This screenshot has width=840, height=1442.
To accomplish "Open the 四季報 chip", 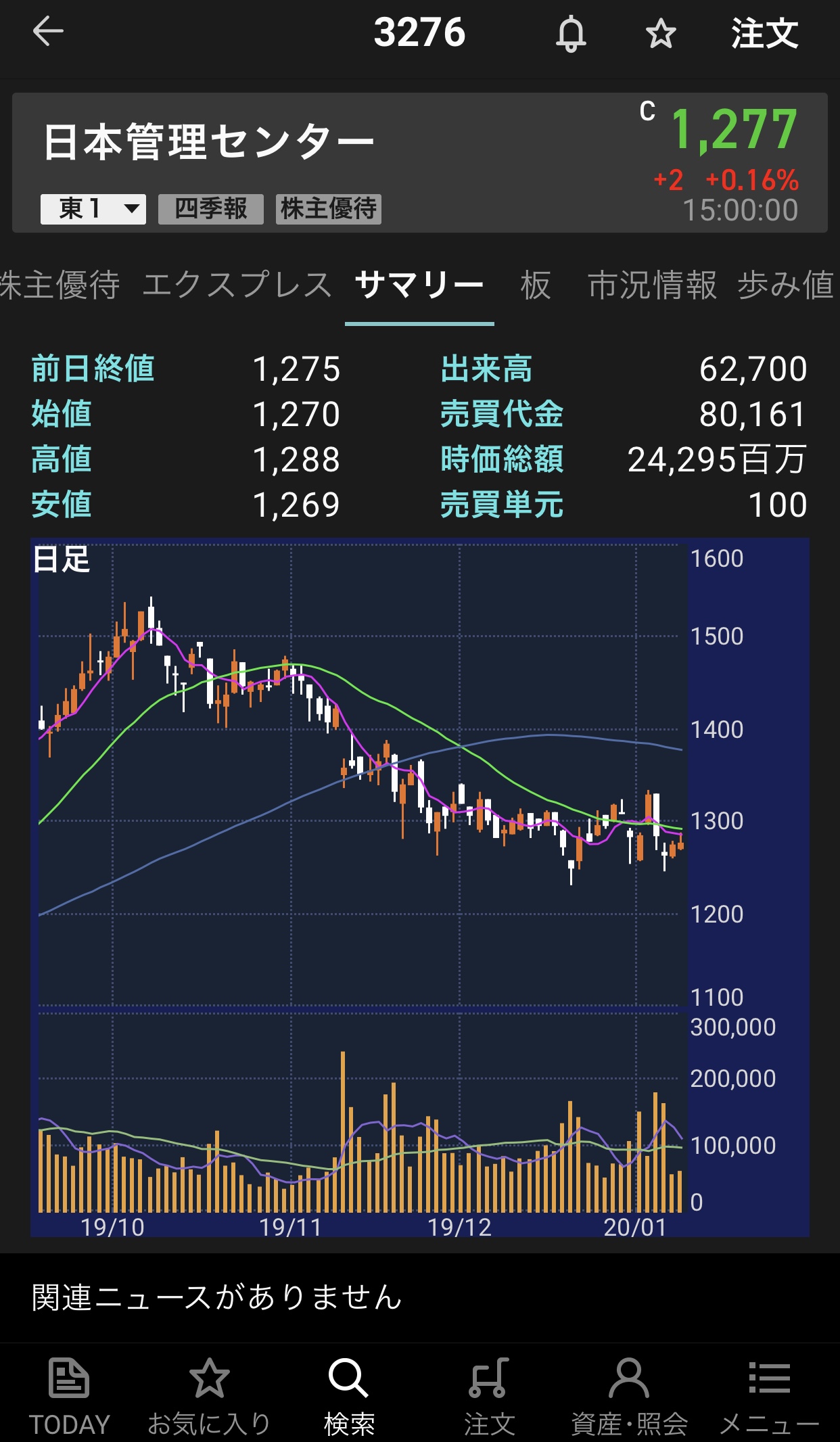I will pyautogui.click(x=210, y=208).
